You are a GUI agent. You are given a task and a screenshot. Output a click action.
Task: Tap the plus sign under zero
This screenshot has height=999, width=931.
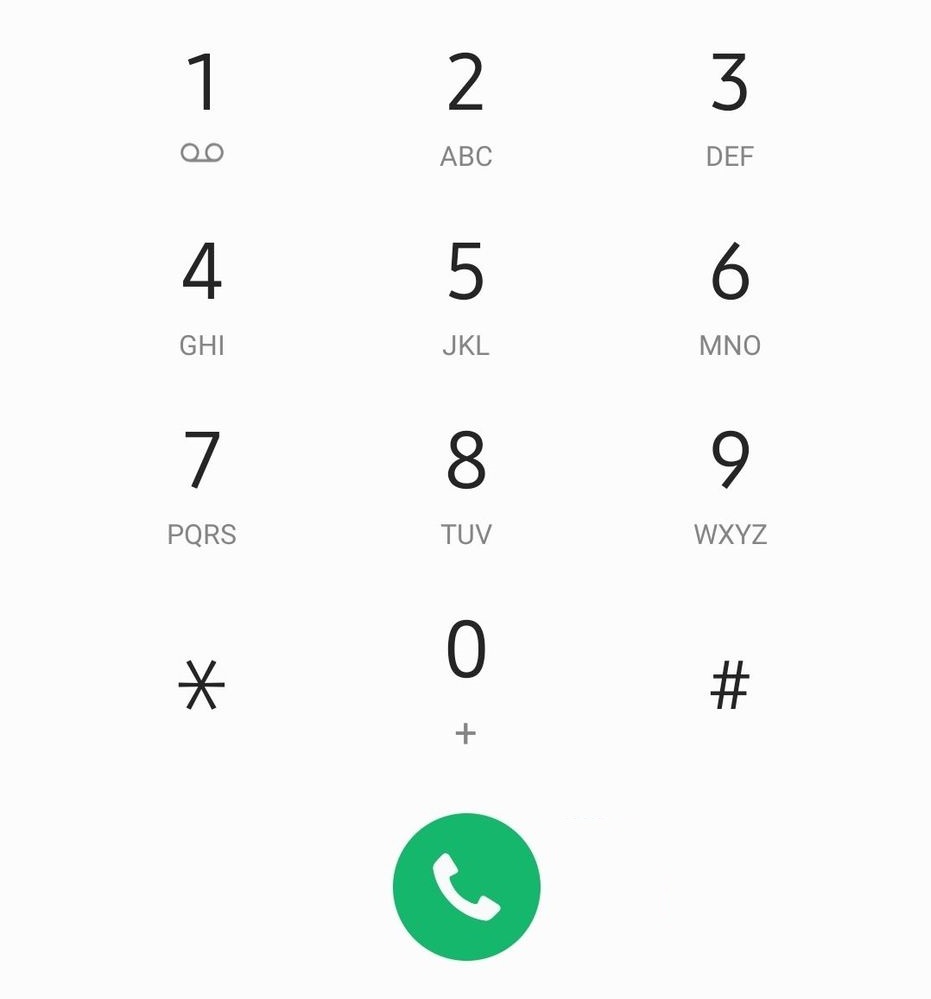[465, 733]
